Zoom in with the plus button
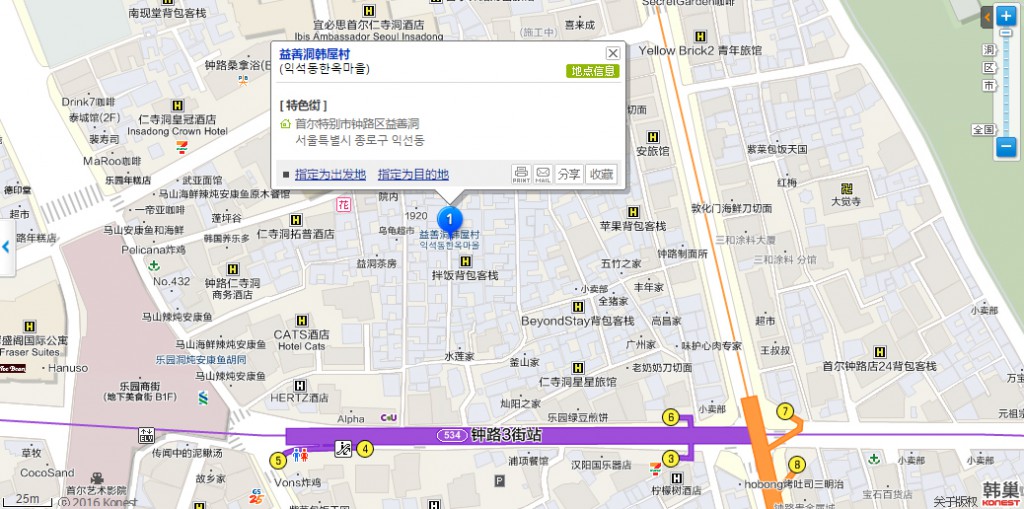The width and height of the screenshot is (1024, 509). [x=1006, y=17]
